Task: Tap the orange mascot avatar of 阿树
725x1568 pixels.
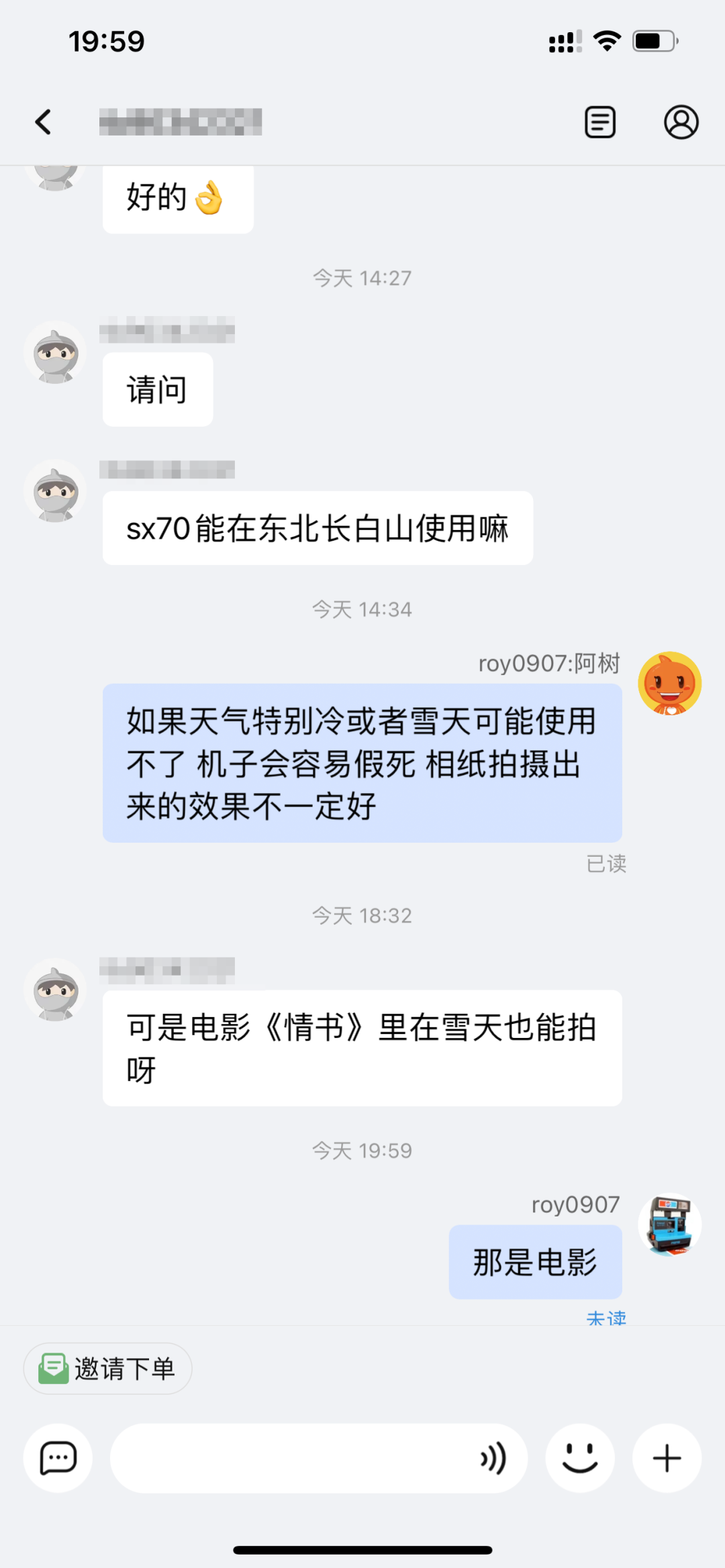Action: point(669,683)
